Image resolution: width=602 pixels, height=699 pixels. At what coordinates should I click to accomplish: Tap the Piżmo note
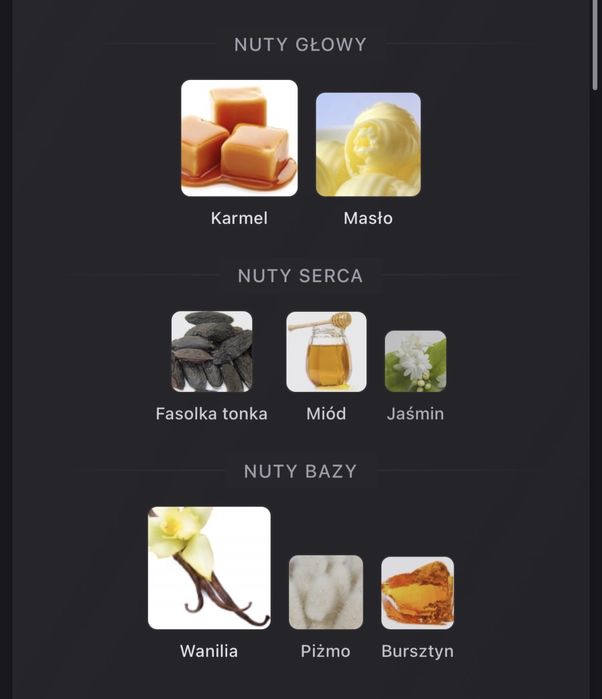326,592
